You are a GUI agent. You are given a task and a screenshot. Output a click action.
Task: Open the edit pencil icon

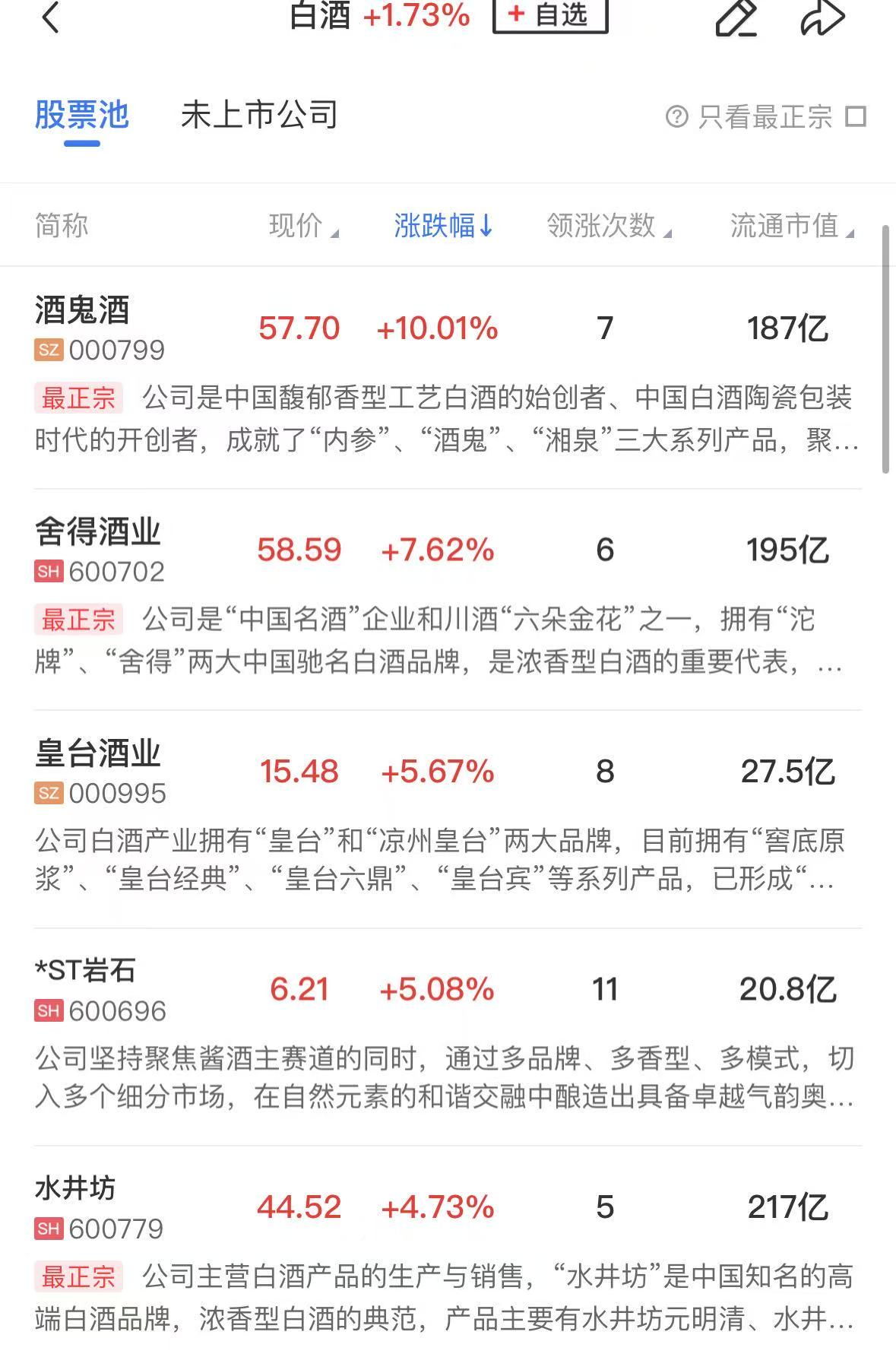736,17
